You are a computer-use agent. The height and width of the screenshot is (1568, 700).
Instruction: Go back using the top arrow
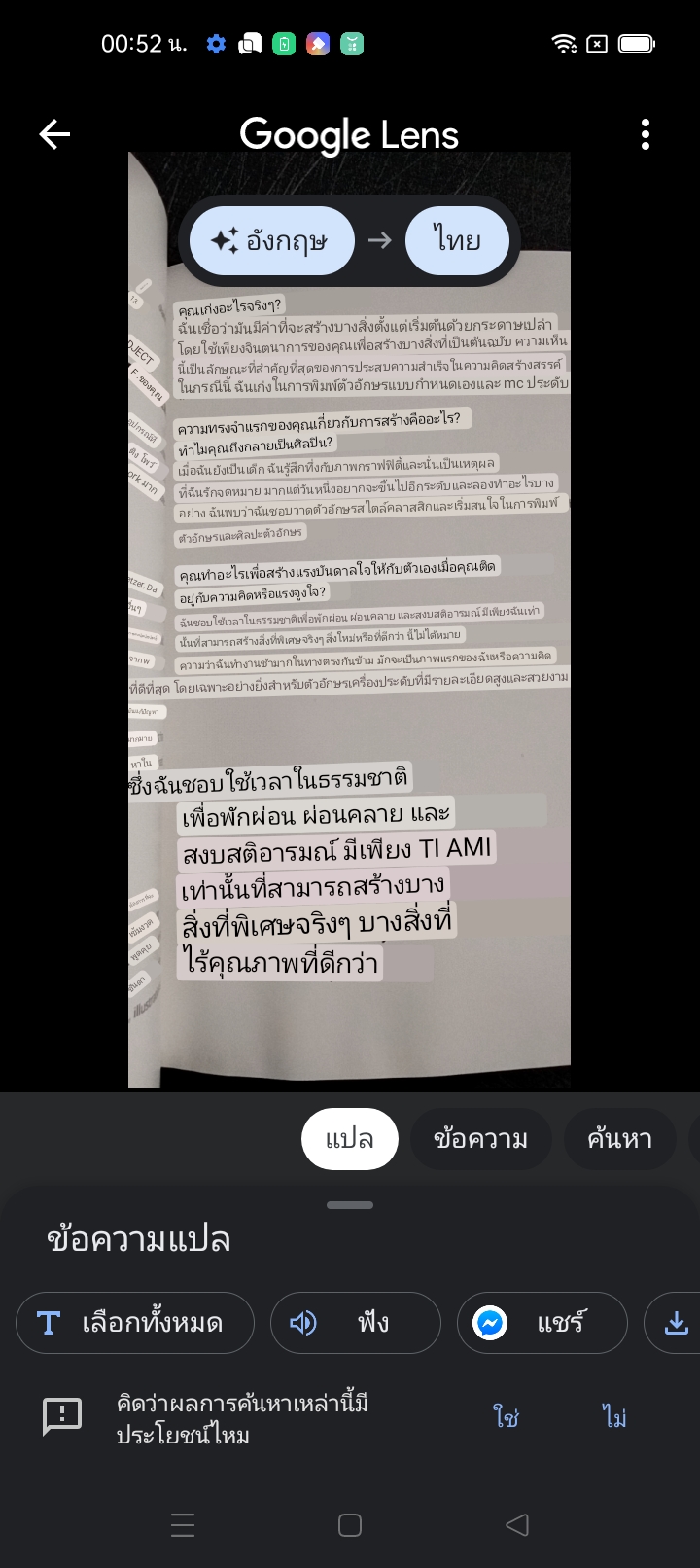54,134
